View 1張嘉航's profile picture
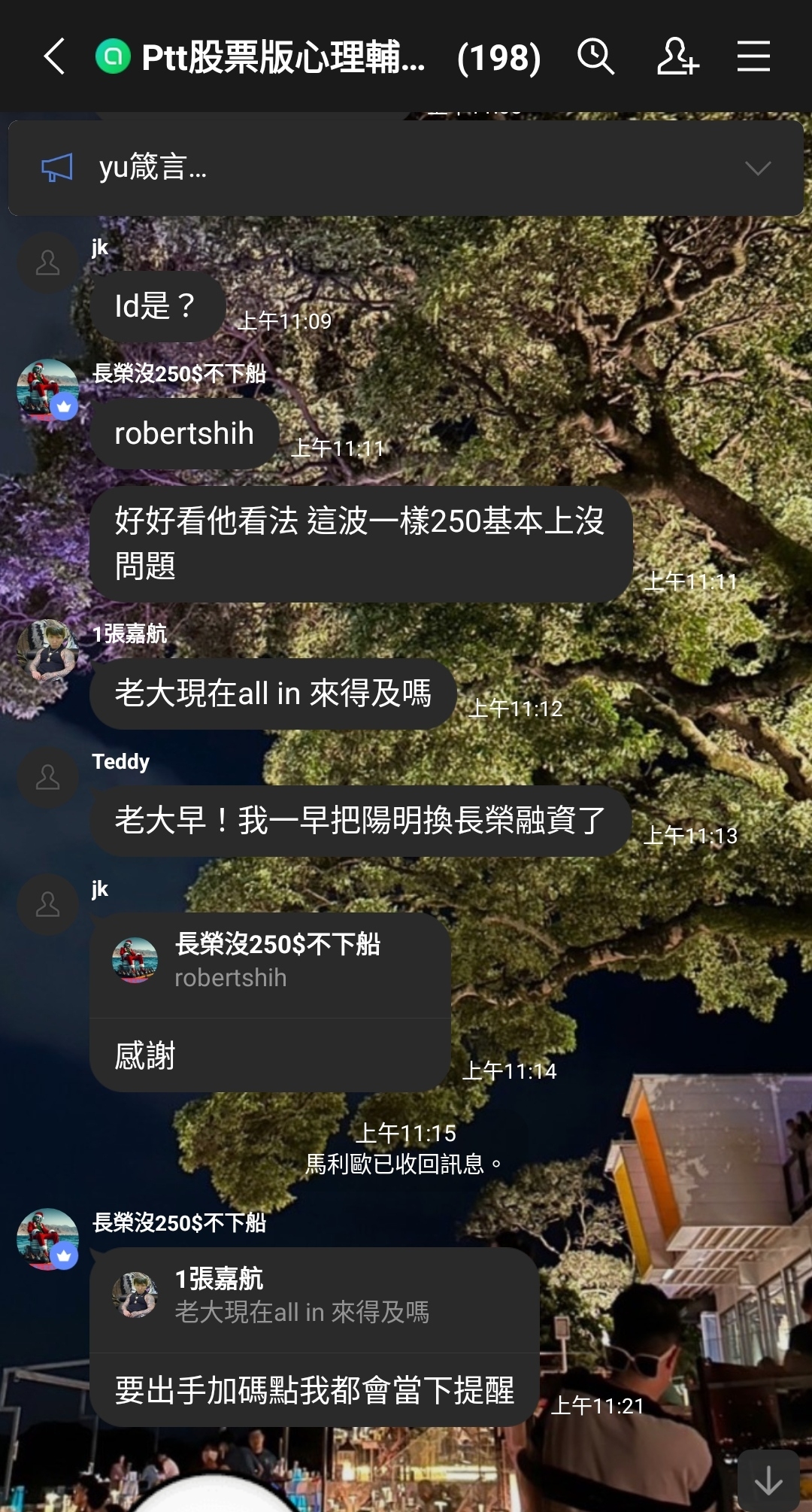Image resolution: width=812 pixels, height=1512 pixels. (47, 650)
